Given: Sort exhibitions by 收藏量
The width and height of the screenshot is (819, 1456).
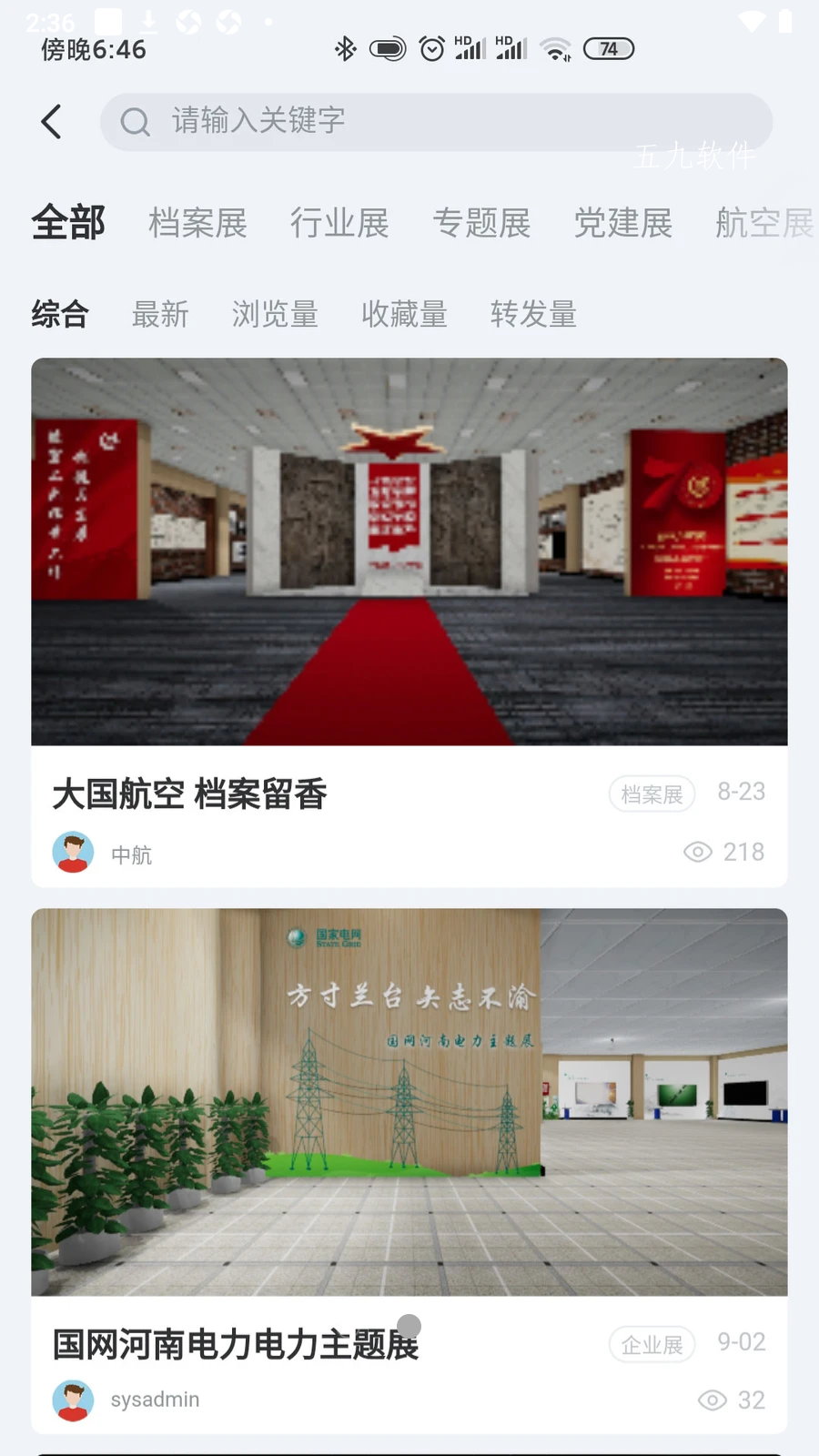Looking at the screenshot, I should coord(404,314).
